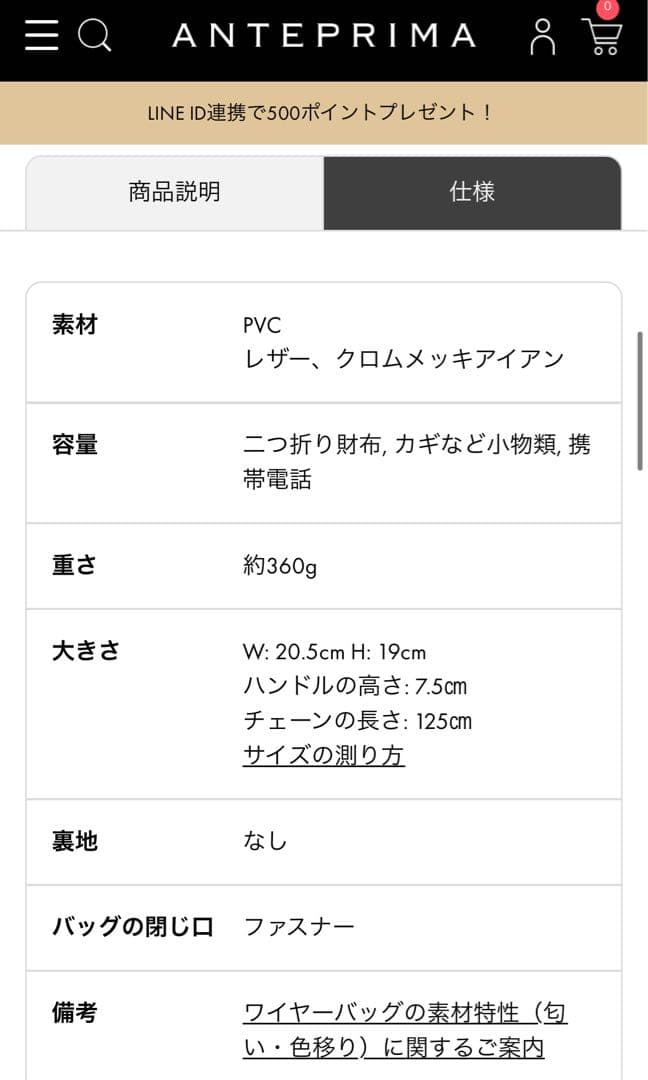Read the ワイヤーバッグの素材特性 notice
The height and width of the screenshot is (1080, 648).
(404, 1030)
